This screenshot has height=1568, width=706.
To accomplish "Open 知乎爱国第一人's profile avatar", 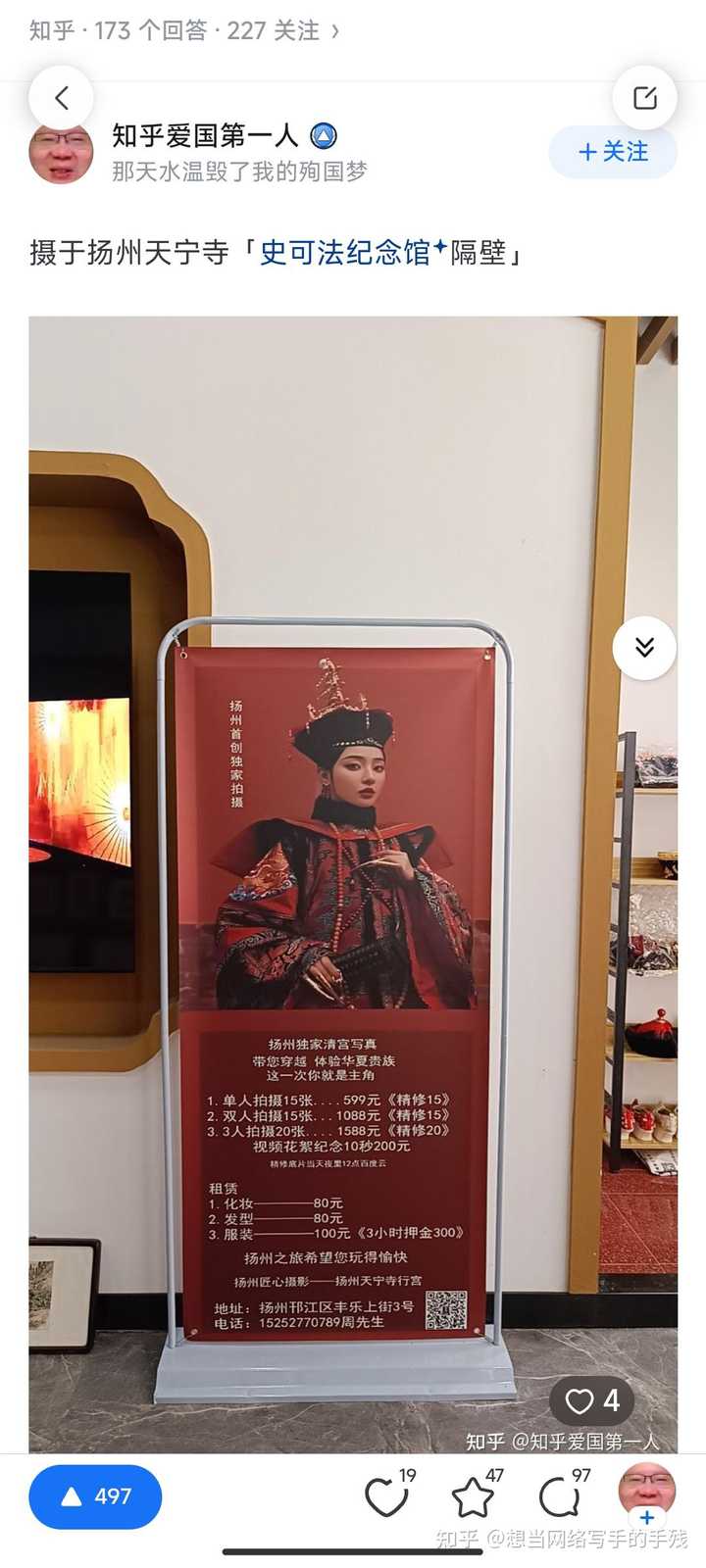I will (x=61, y=155).
